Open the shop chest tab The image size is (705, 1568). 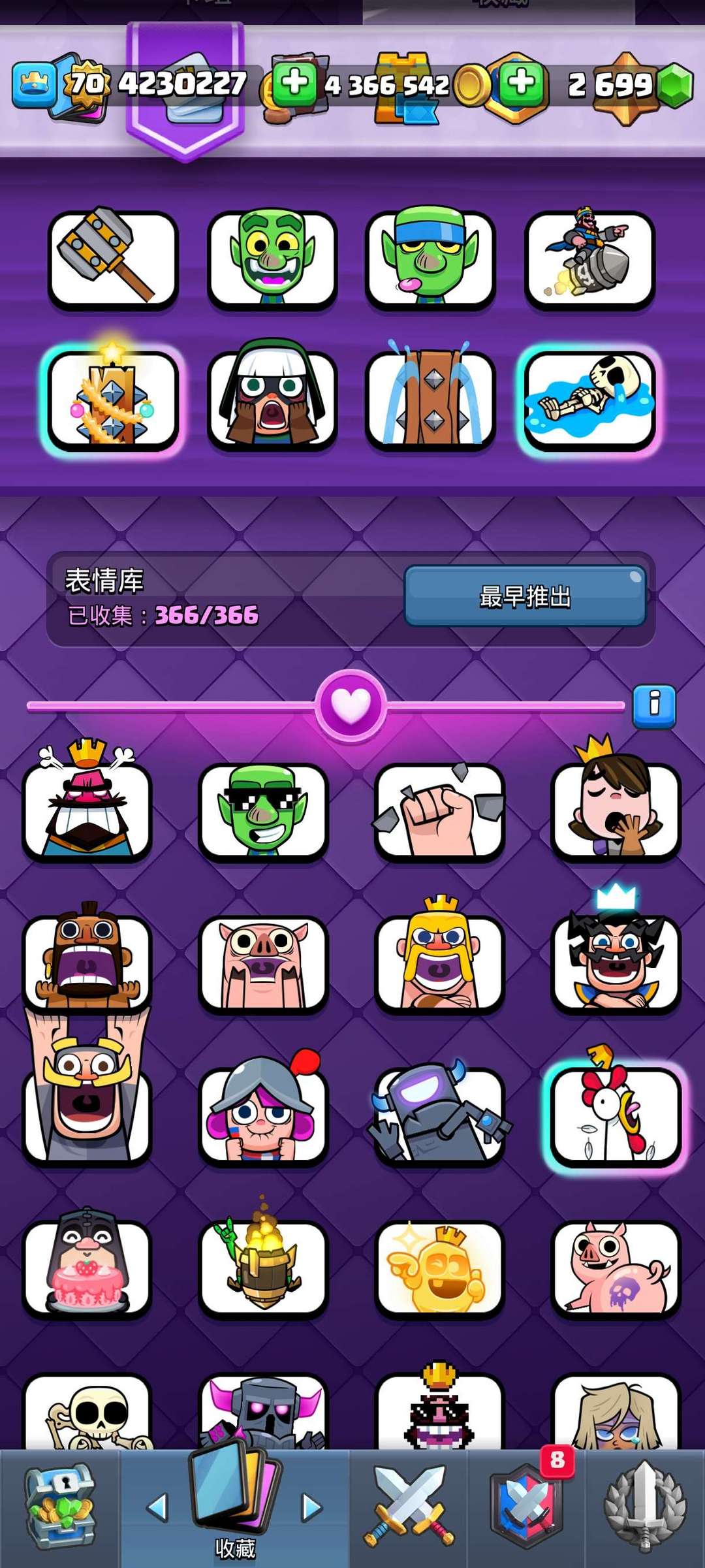tap(59, 1509)
